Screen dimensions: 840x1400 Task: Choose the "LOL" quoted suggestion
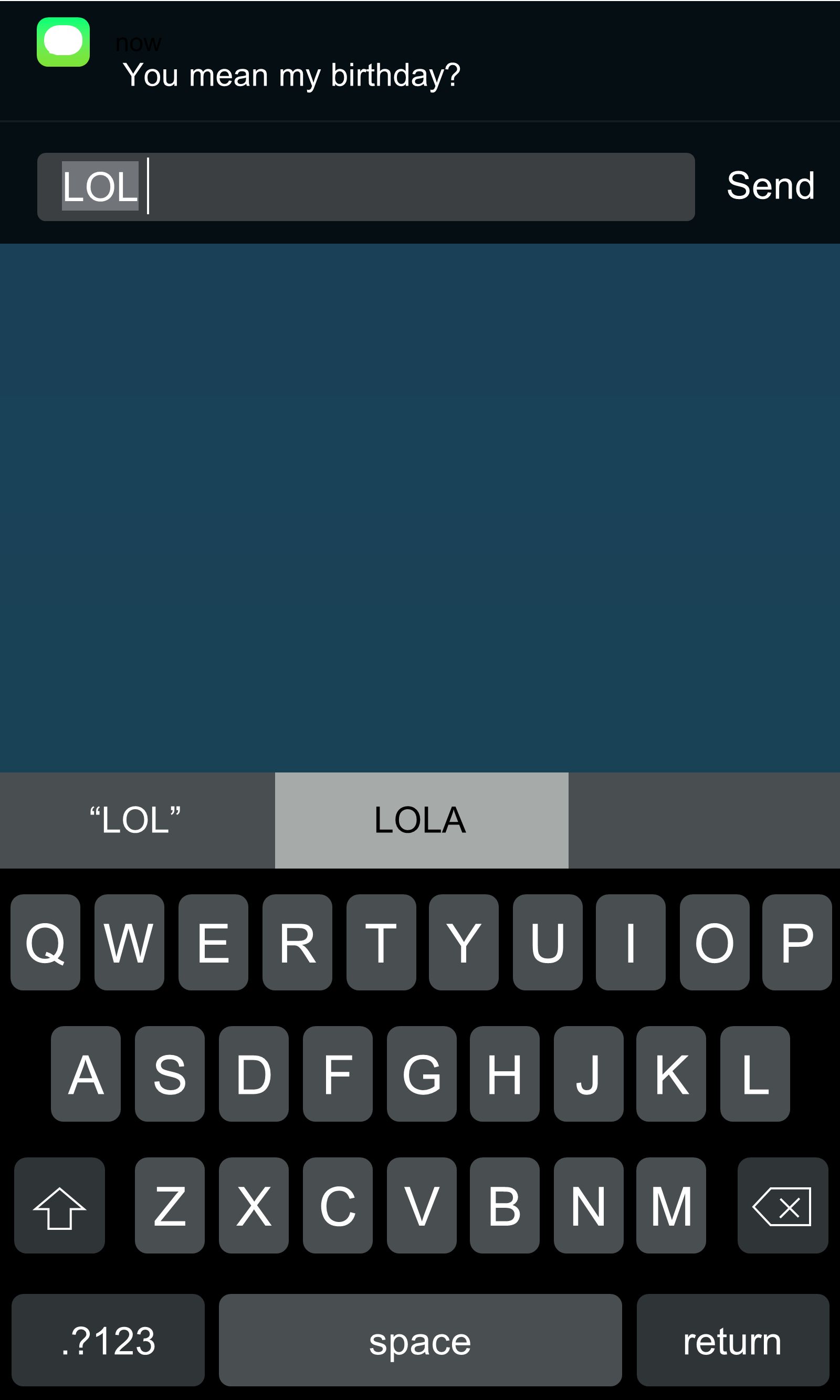(x=137, y=820)
